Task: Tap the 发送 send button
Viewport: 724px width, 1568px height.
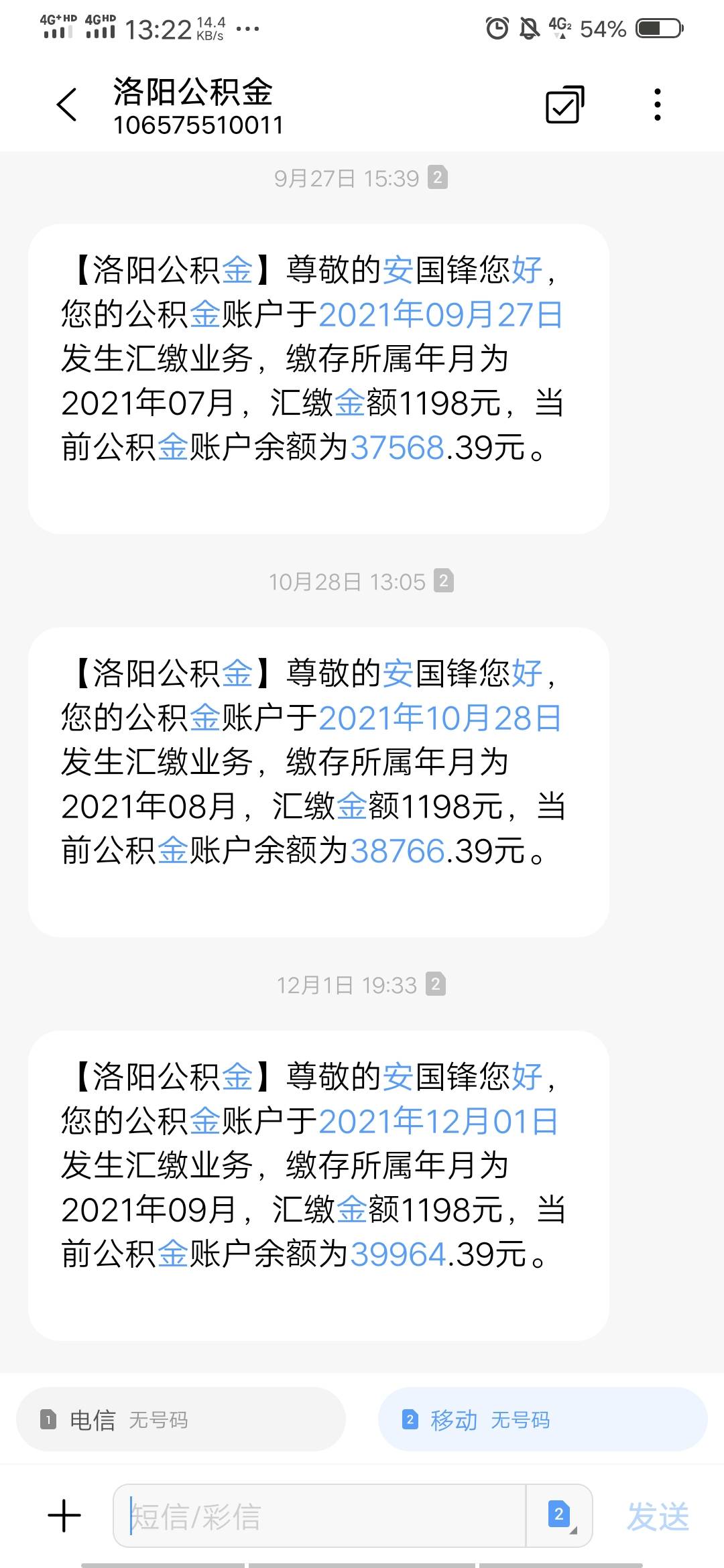Action: 658,1516
